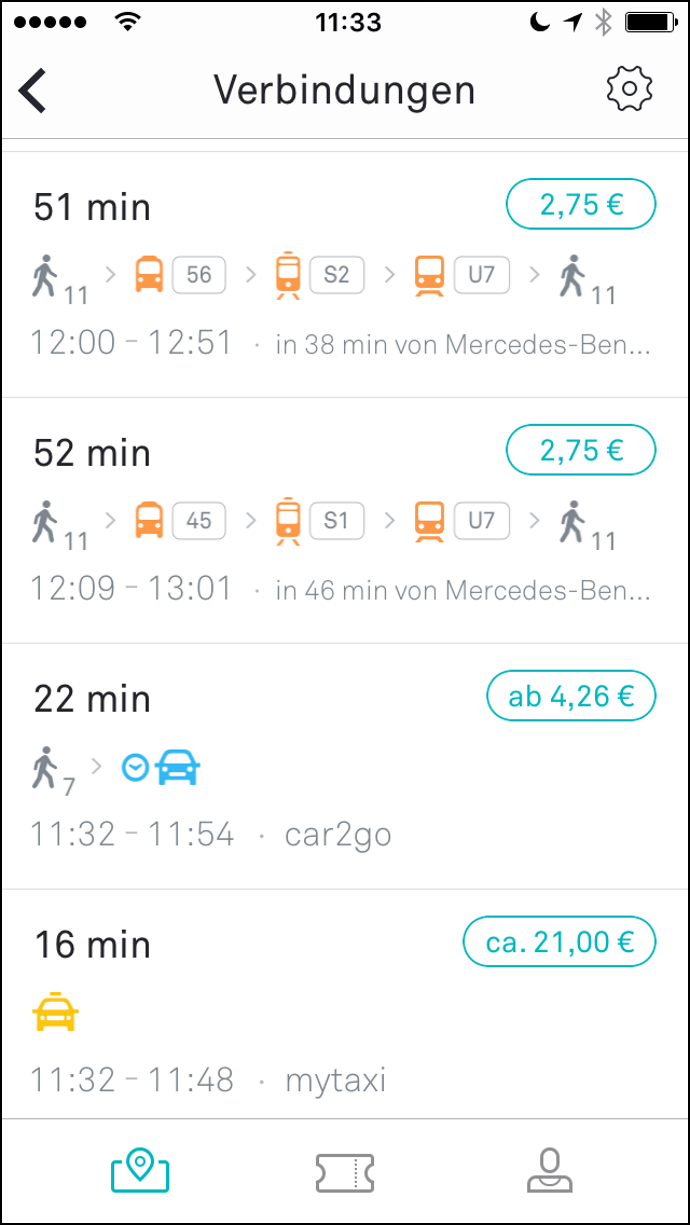Open the 52 min connection at 12:09
690x1225 pixels.
345,521
